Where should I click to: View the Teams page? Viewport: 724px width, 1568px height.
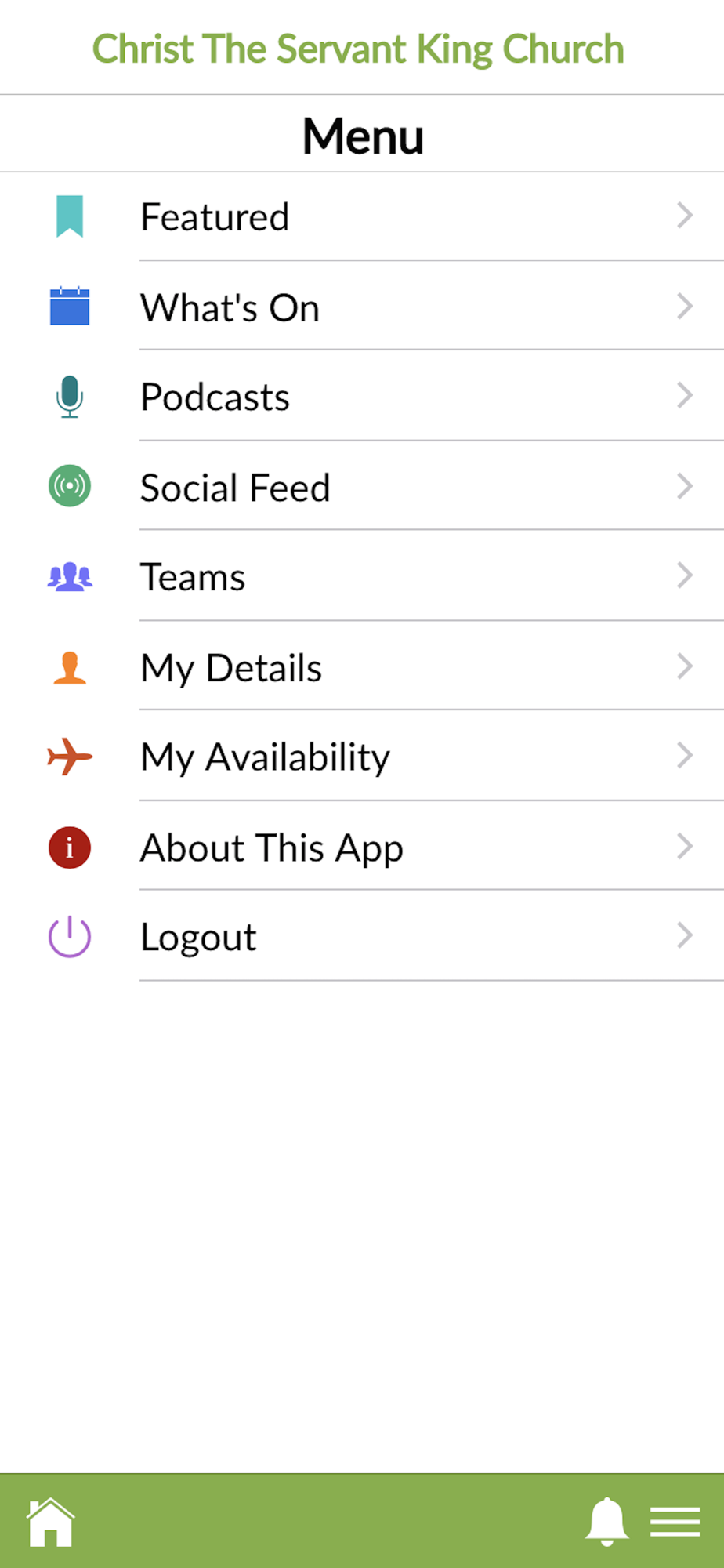[362, 577]
